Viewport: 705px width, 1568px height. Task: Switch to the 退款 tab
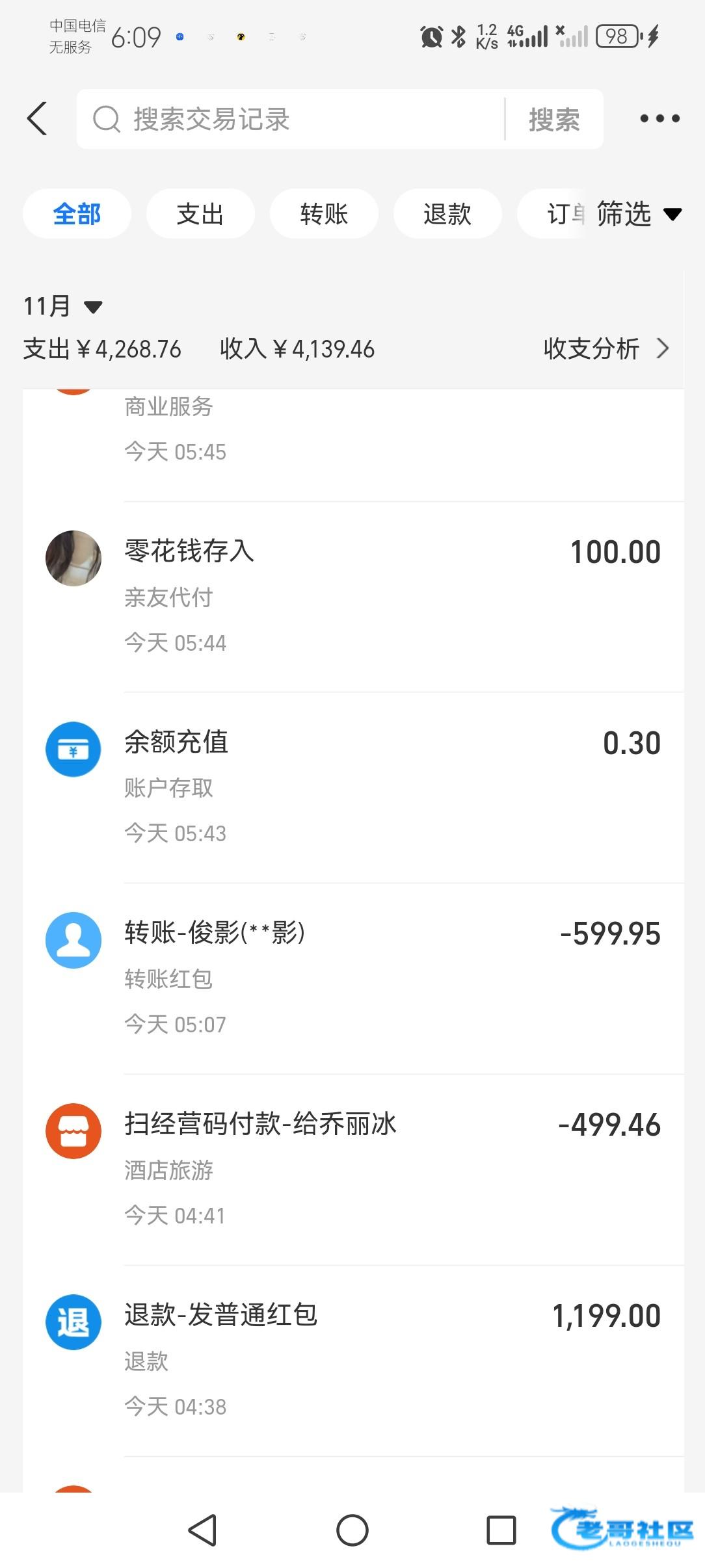tap(447, 214)
